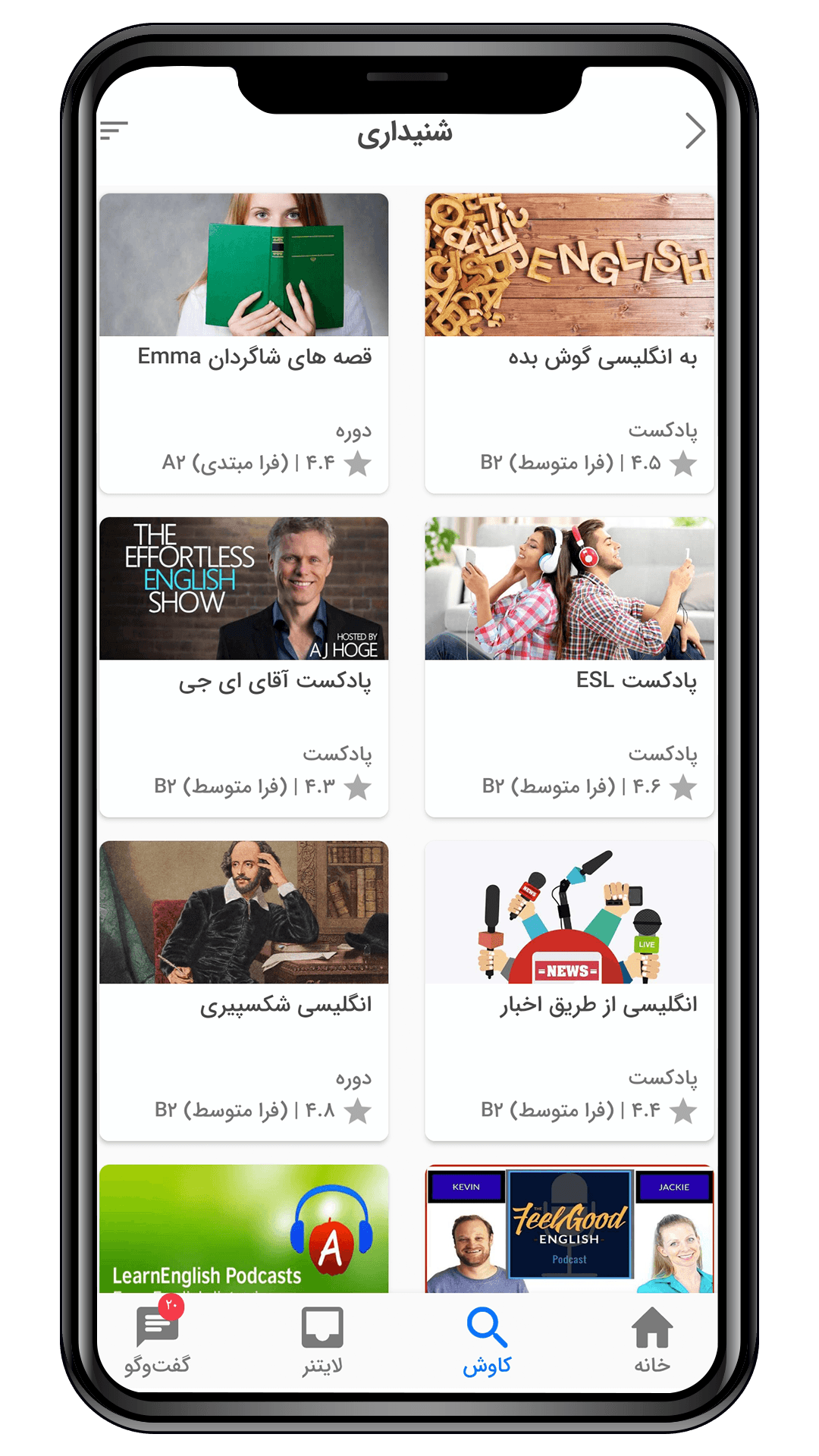Image resolution: width=819 pixels, height=1456 pixels.
Task: Switch to the خانه home tab
Action: pos(651,1340)
